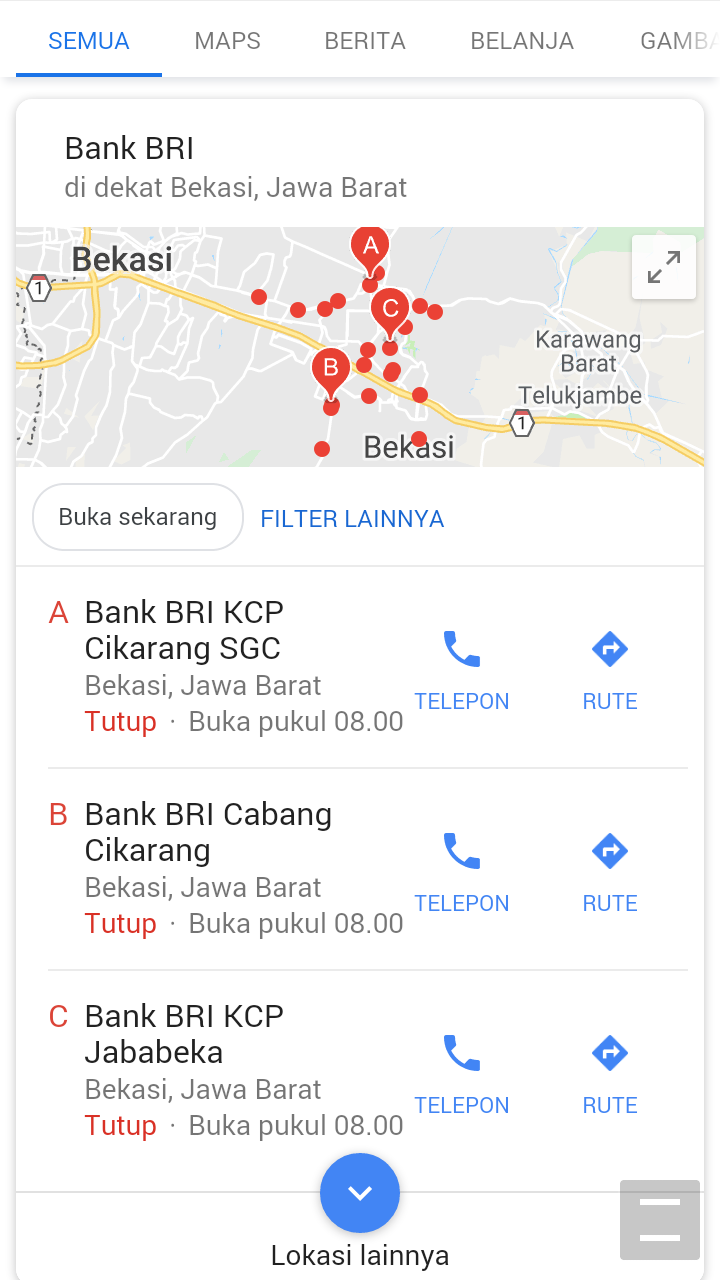Tap the gray scroll handle icon at bottom right
Viewport: 720px width, 1280px height.
click(661, 1220)
